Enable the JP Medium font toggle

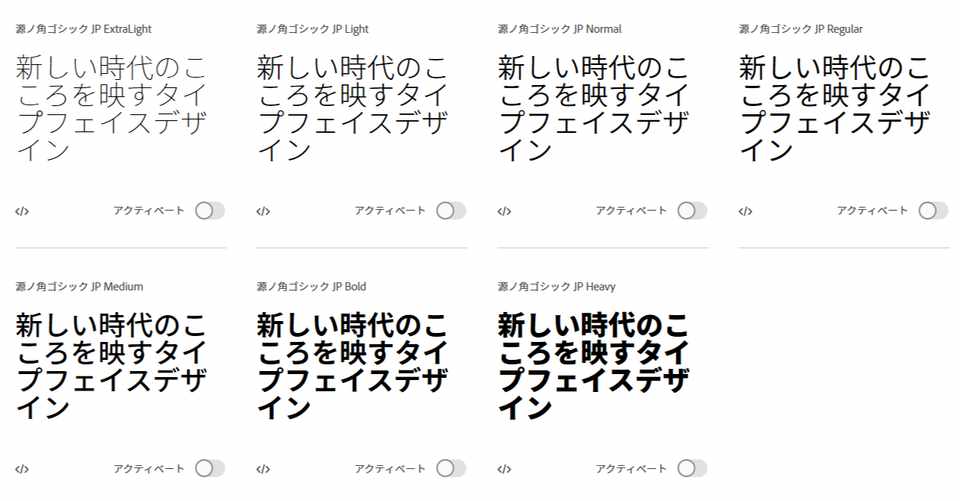pos(210,469)
